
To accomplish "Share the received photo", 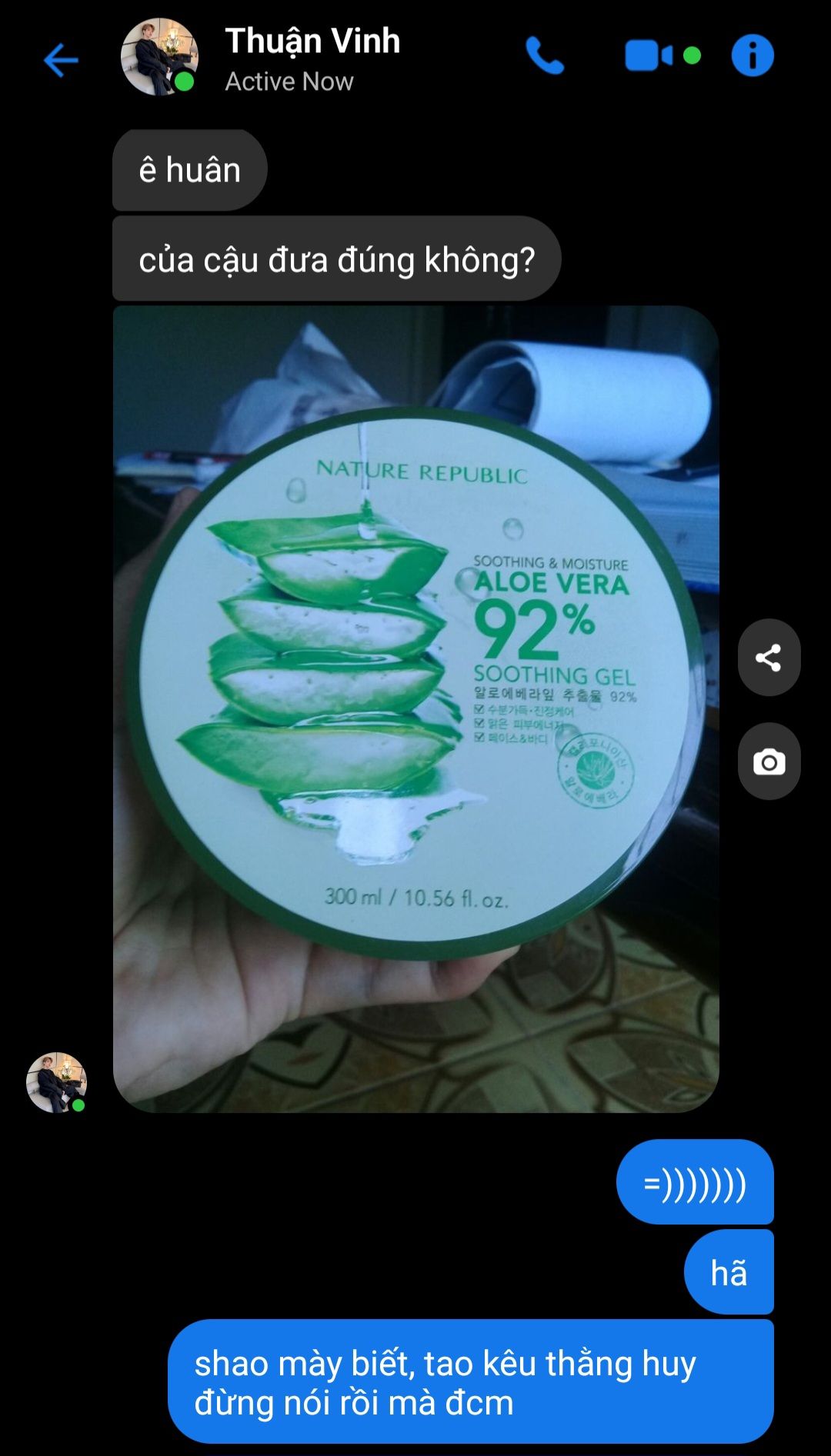I will click(x=769, y=658).
